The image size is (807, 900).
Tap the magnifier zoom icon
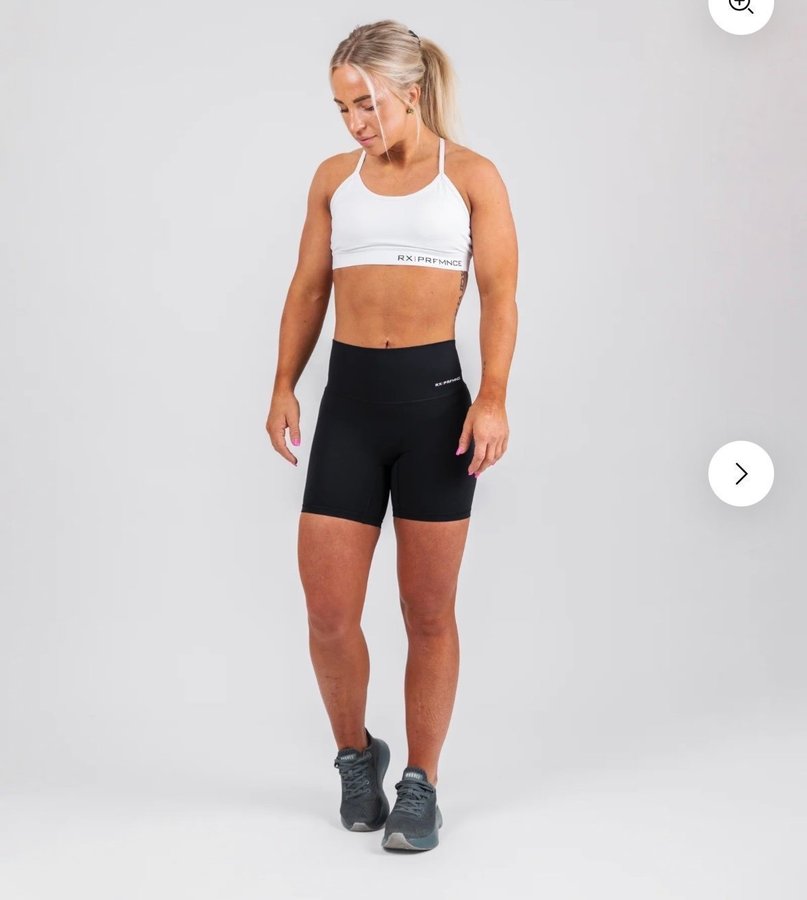click(x=740, y=6)
